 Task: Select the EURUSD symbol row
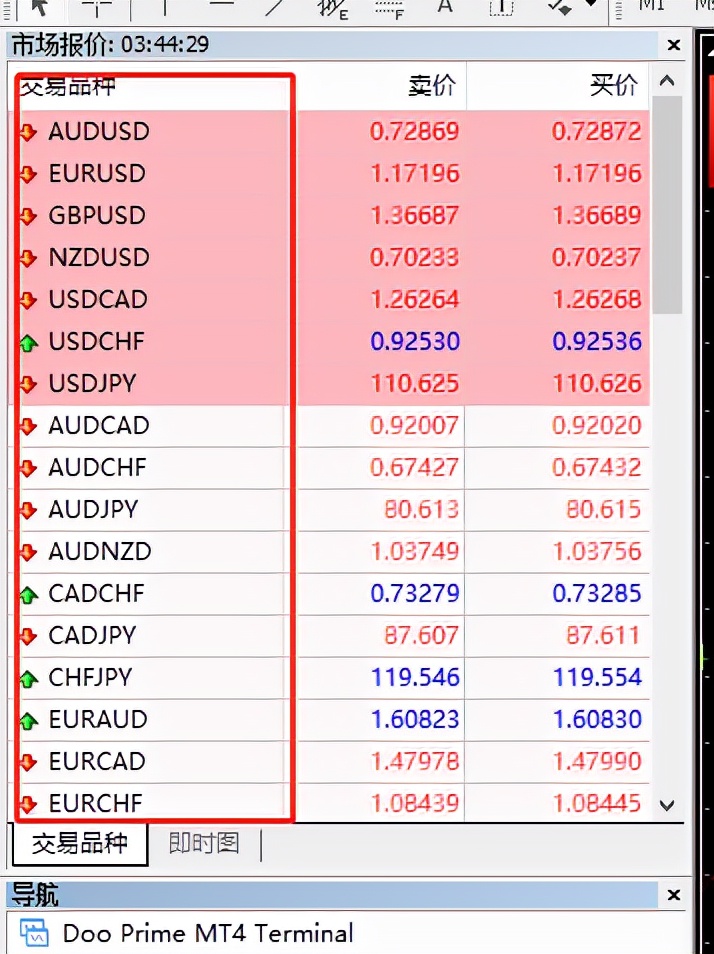[x=97, y=174]
